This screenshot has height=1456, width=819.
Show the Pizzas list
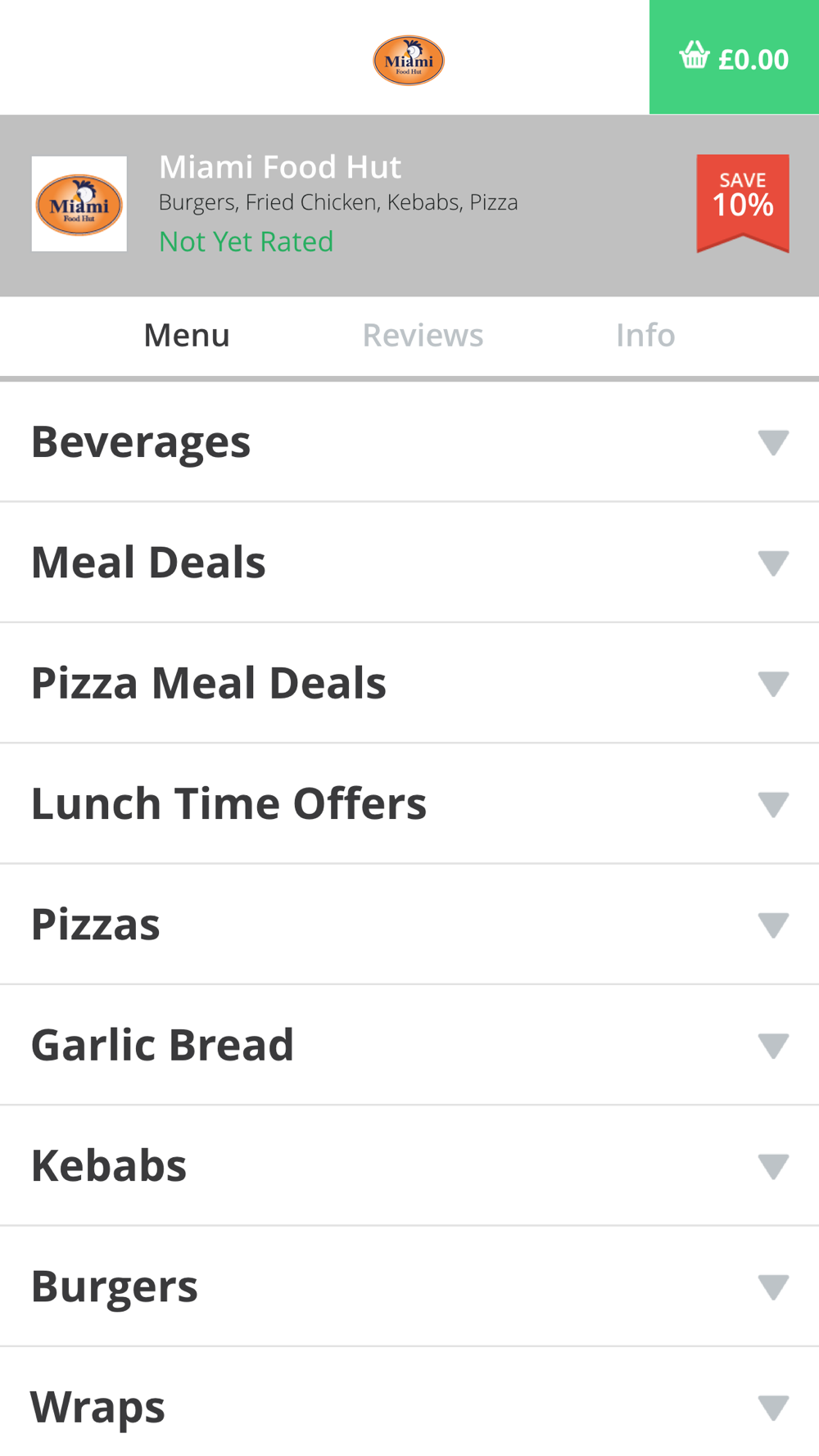(409, 925)
